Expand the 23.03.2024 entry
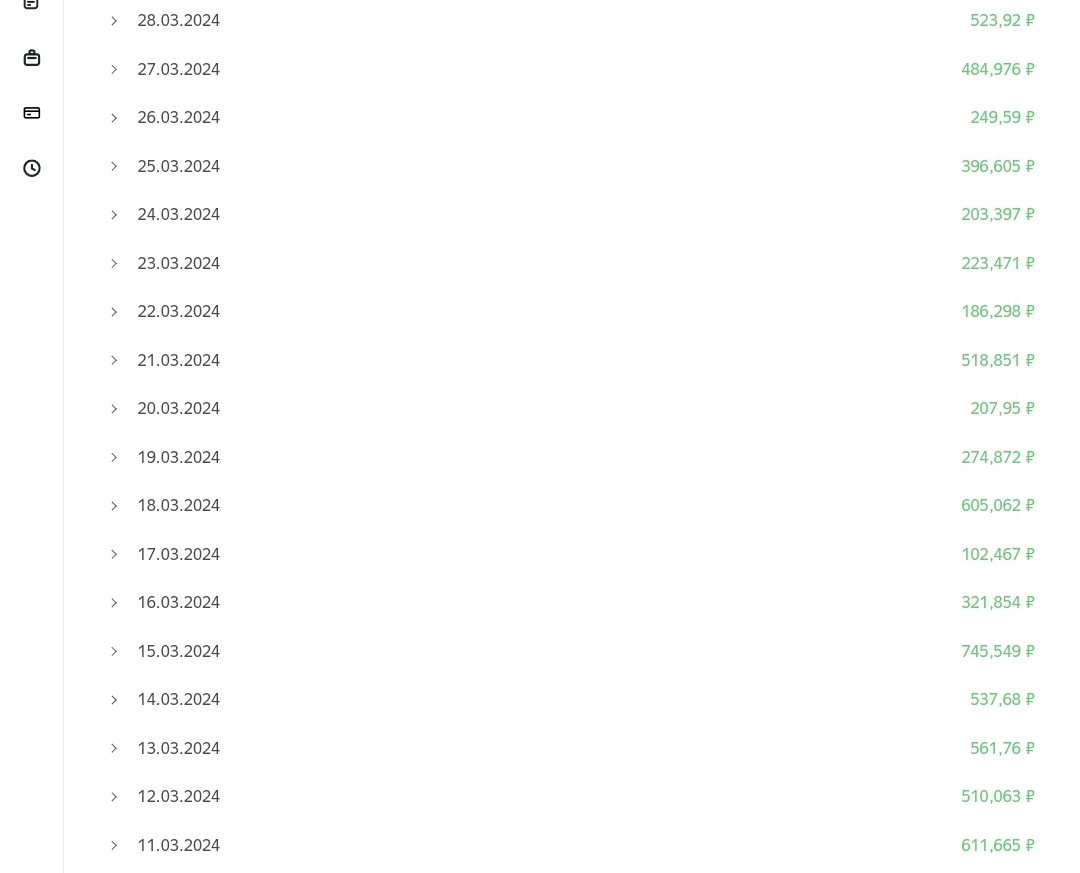 coord(114,263)
